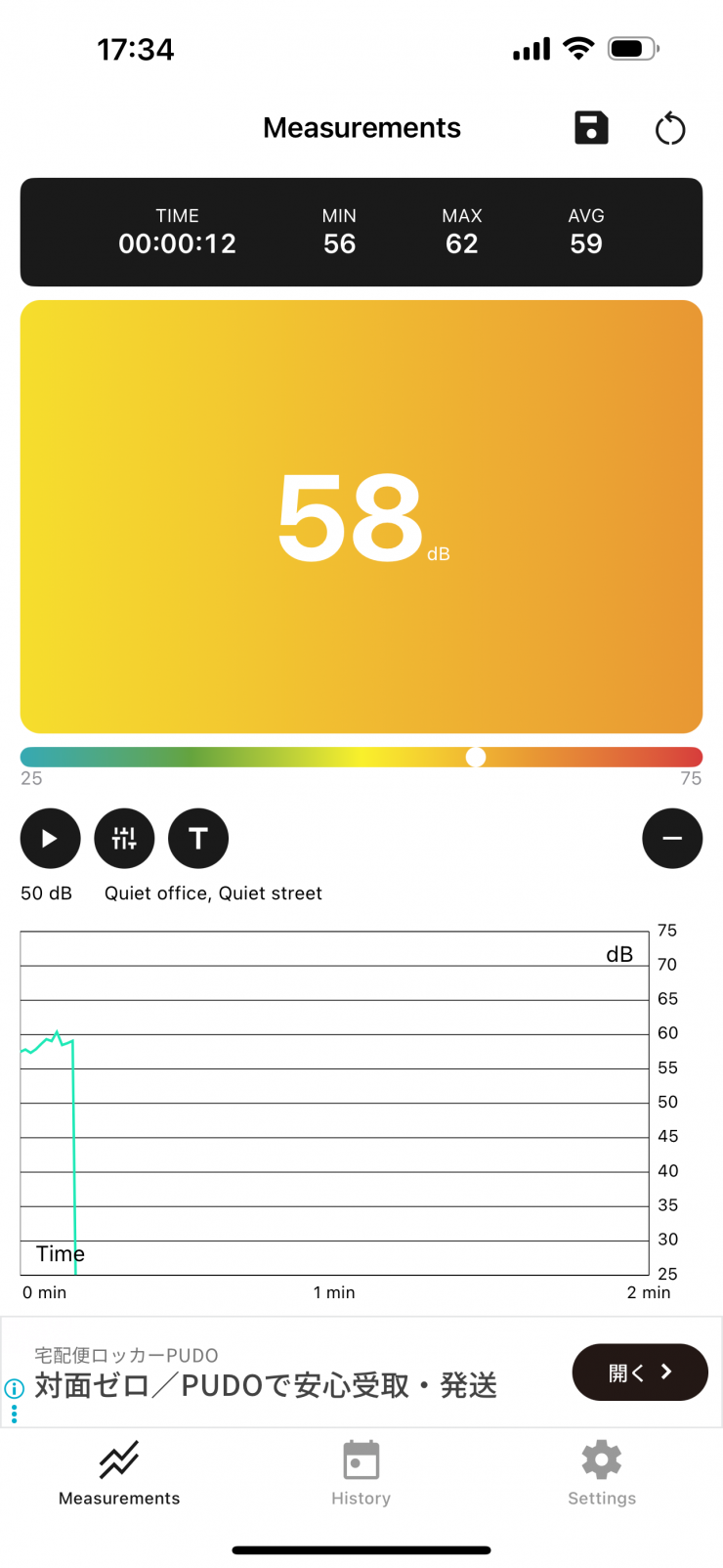Open the PUDO ad with the 開く button
The image size is (723, 1568).
pyautogui.click(x=639, y=1372)
